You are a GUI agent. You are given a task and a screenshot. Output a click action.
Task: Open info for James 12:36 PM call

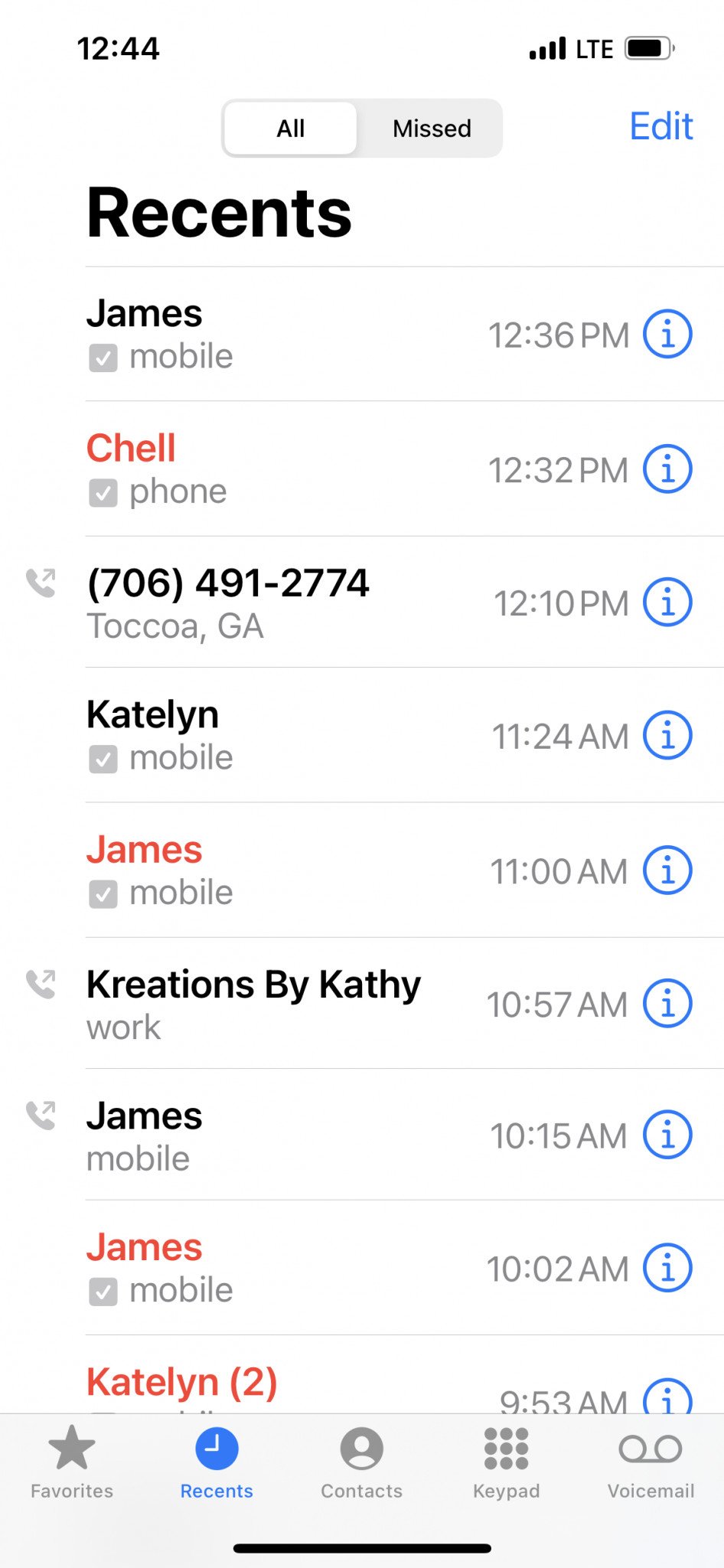click(667, 334)
